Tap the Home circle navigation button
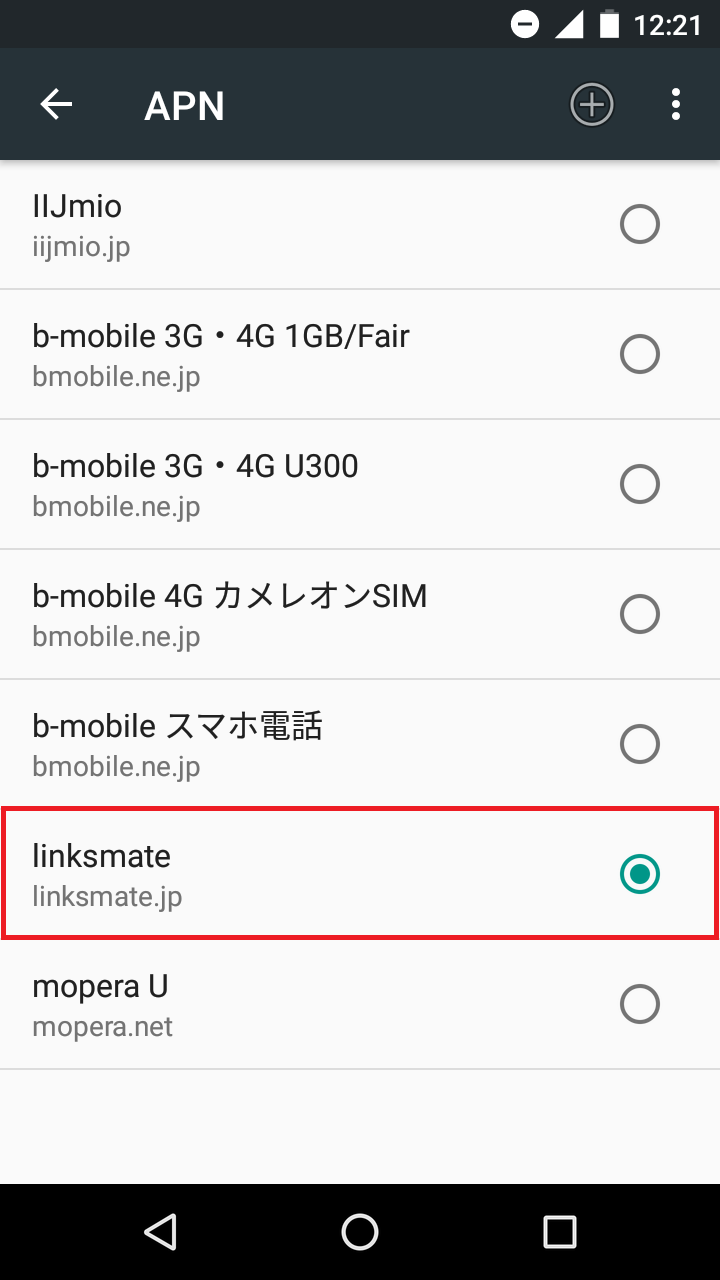Image resolution: width=720 pixels, height=1280 pixels. (x=360, y=1232)
